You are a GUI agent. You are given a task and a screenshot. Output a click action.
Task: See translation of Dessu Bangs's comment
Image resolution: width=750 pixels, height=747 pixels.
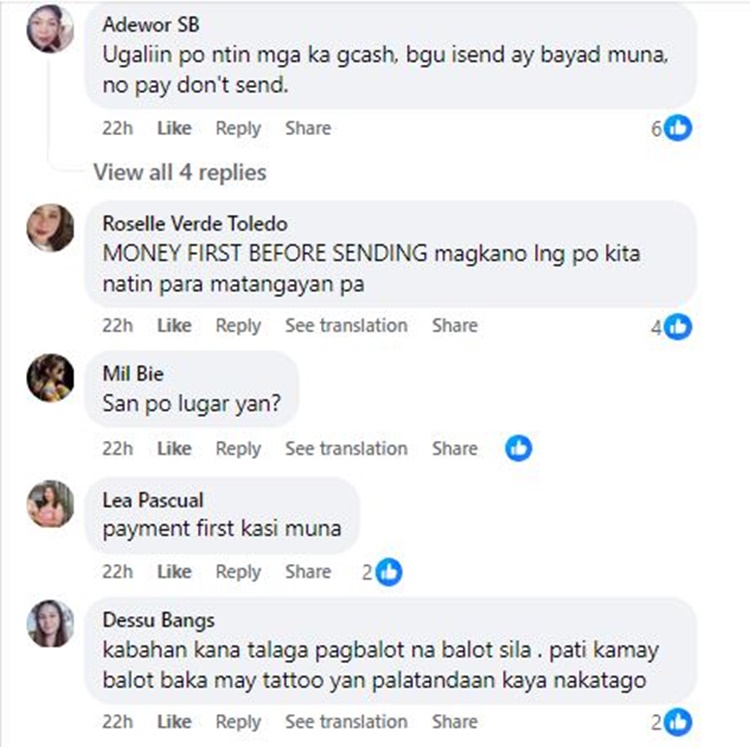(x=346, y=721)
